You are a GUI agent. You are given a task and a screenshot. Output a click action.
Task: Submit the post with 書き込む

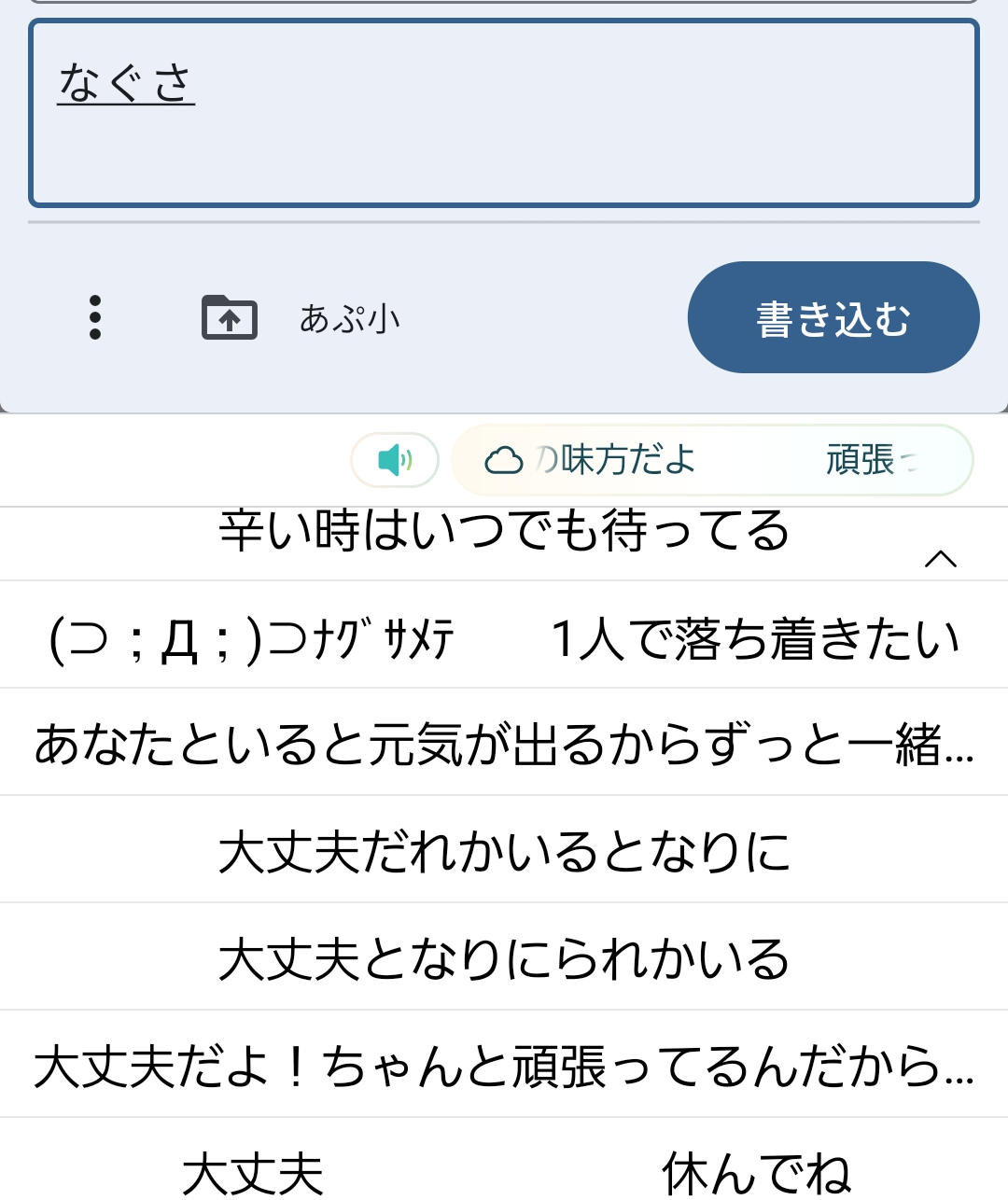click(833, 317)
